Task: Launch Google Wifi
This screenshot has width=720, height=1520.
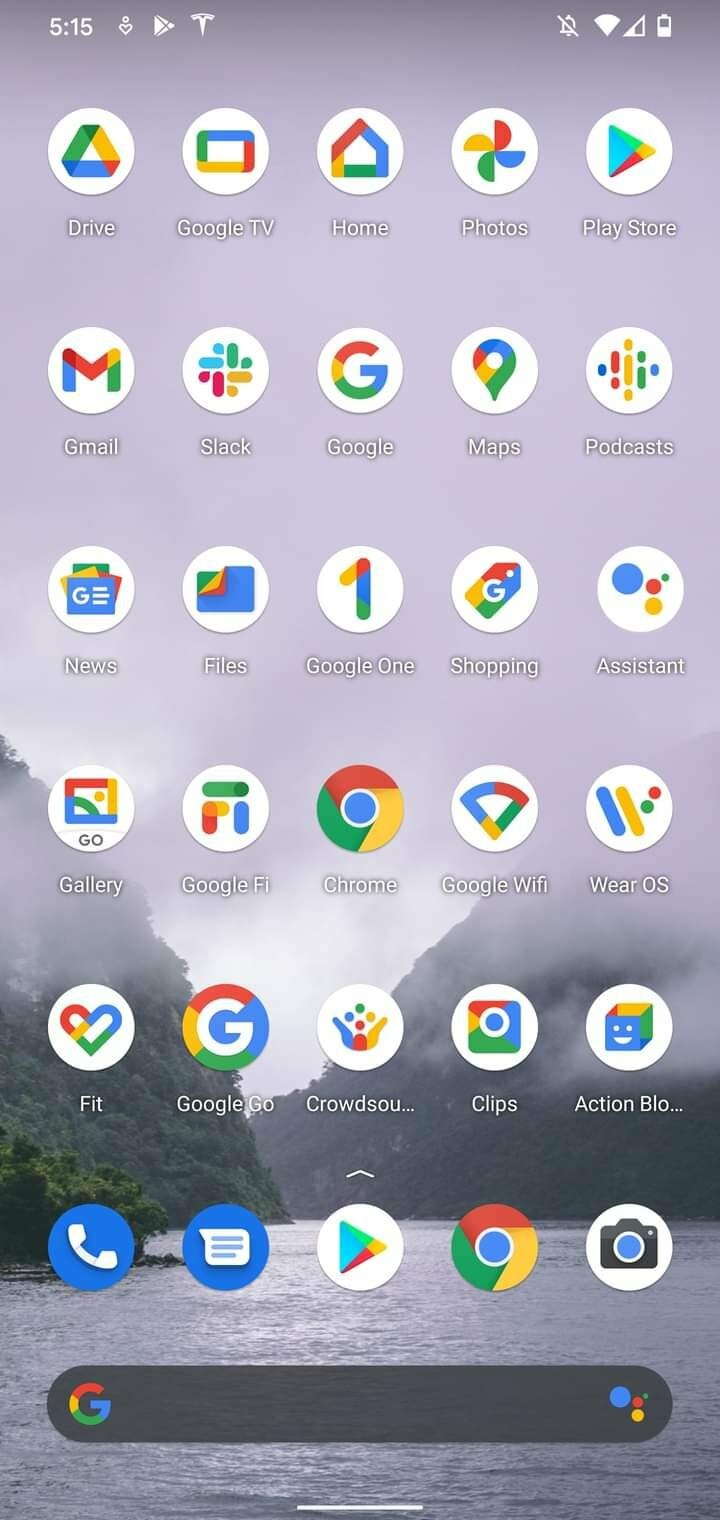Action: click(x=494, y=809)
